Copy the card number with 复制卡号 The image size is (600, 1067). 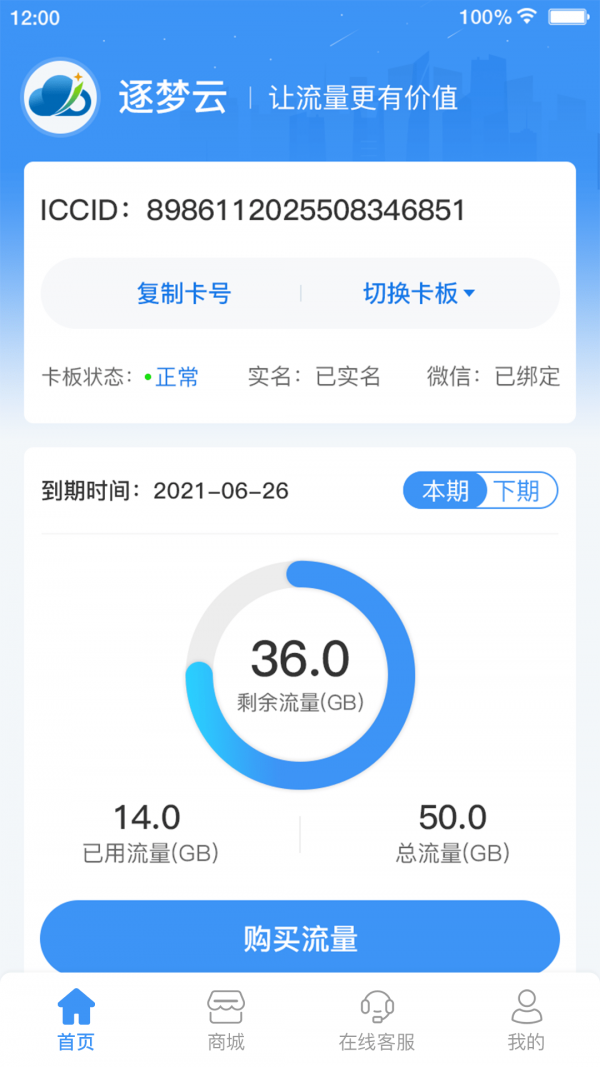(184, 293)
